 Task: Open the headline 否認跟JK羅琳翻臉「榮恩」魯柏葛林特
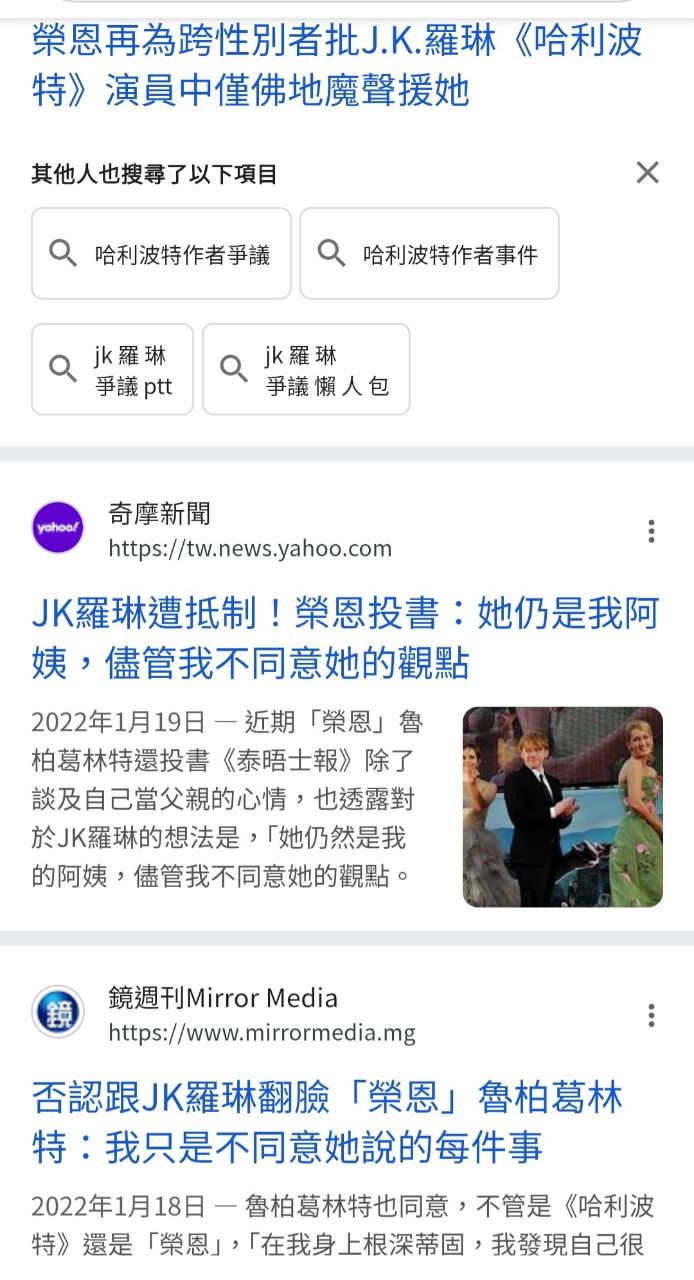[x=327, y=1122]
